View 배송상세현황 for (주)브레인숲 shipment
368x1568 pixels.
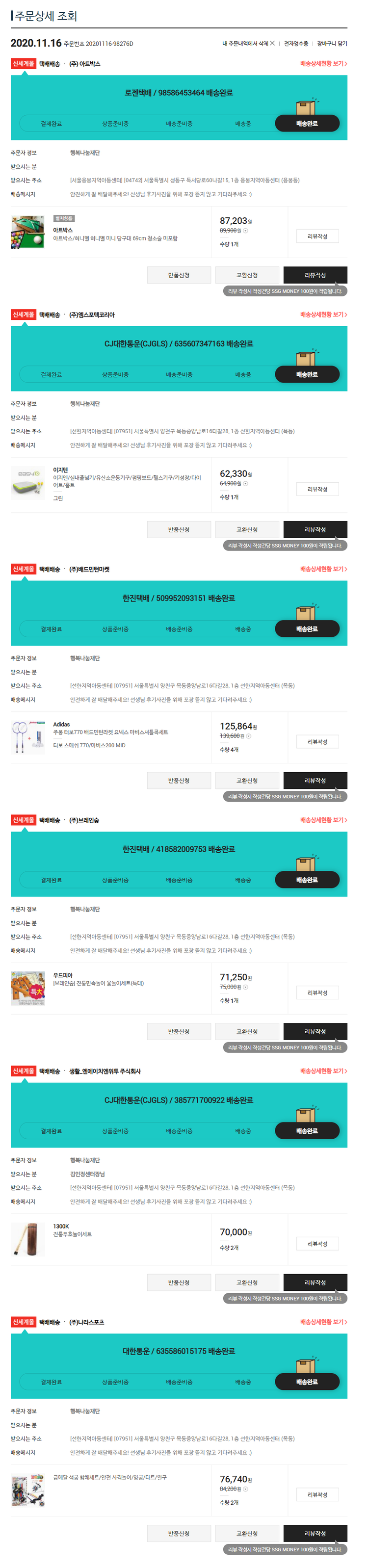coord(323,820)
